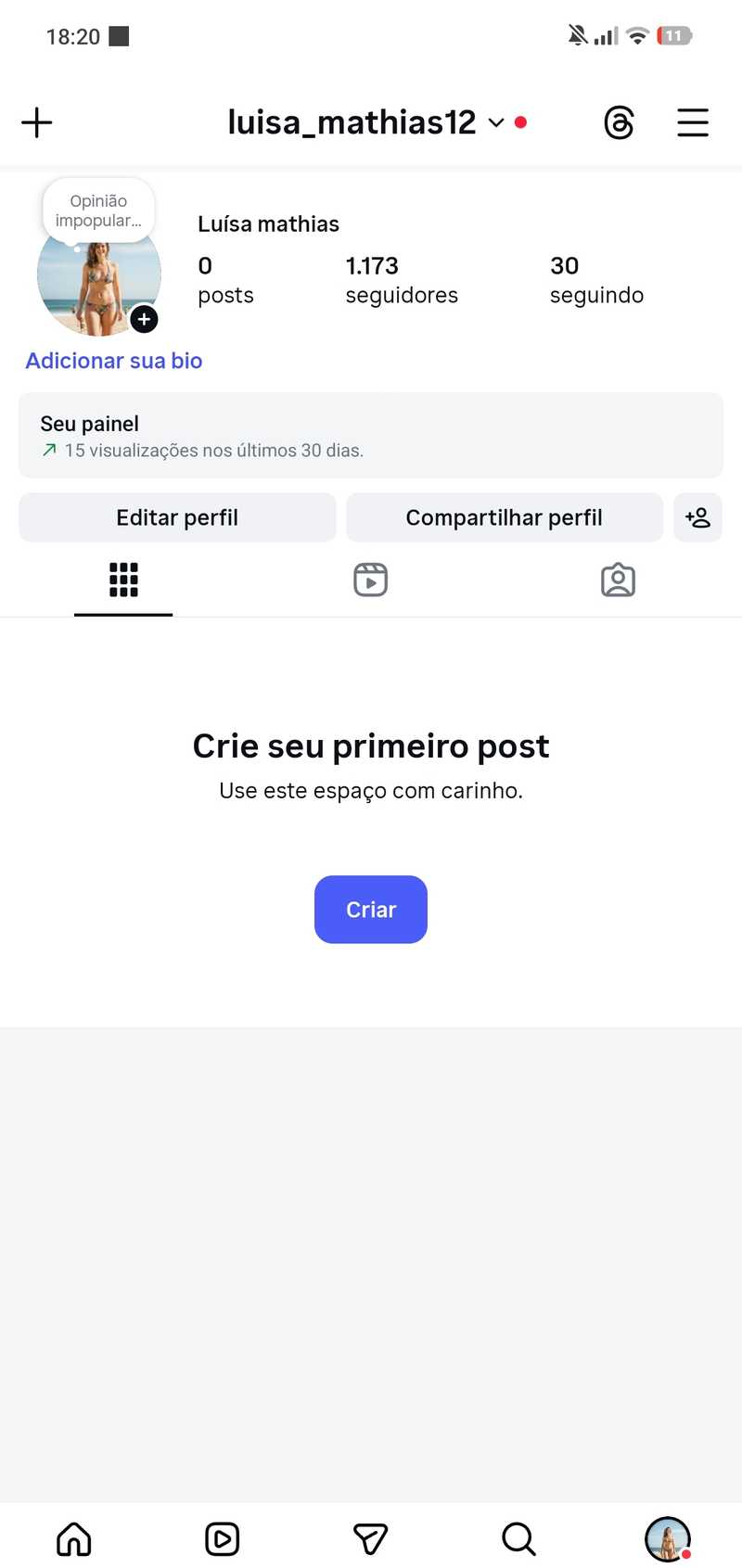Open the discover people icon beside Compartilhar perfil
Viewport: 742px width, 1568px height.
[697, 517]
